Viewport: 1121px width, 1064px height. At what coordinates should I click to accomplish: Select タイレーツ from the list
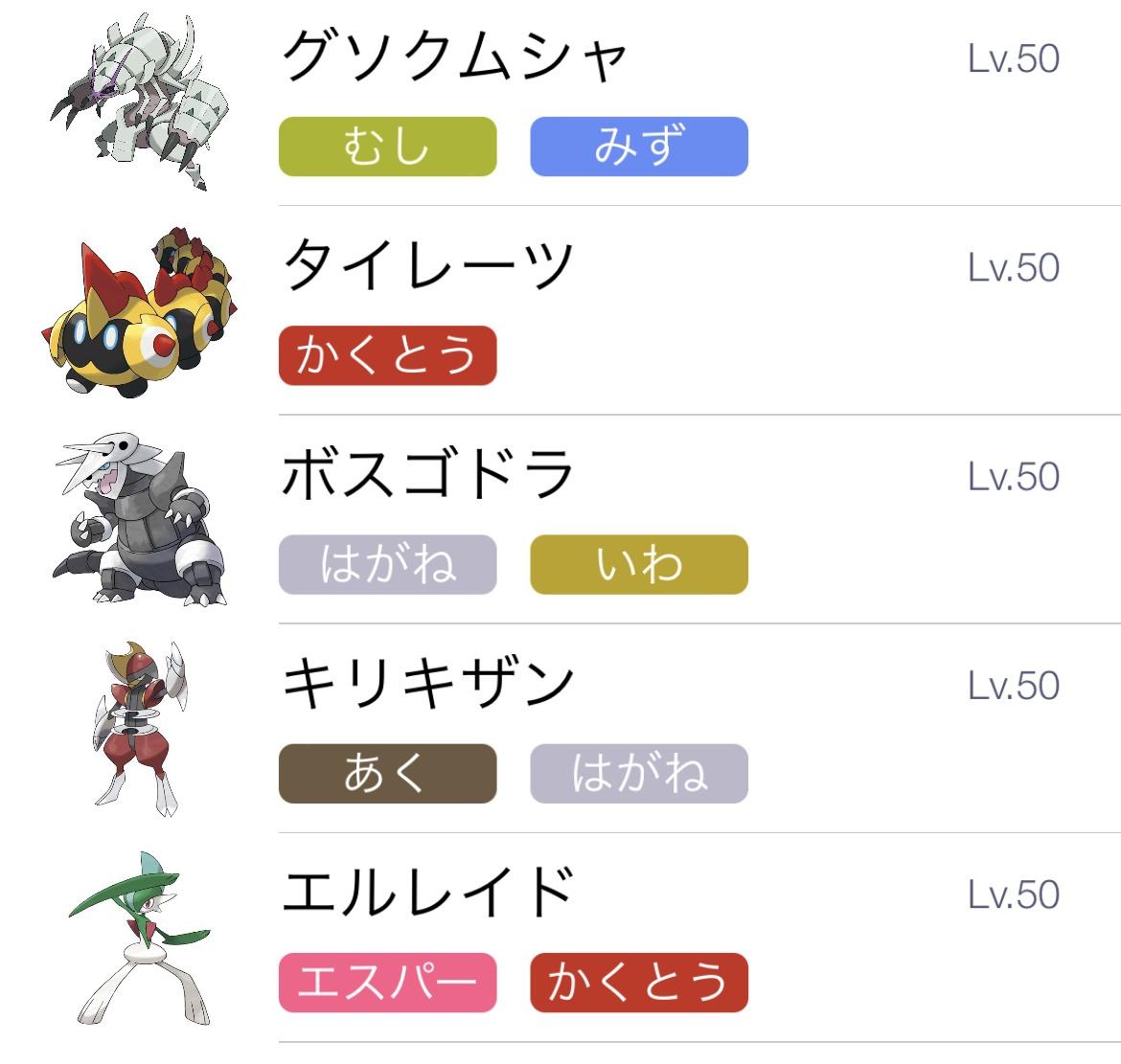[427, 266]
